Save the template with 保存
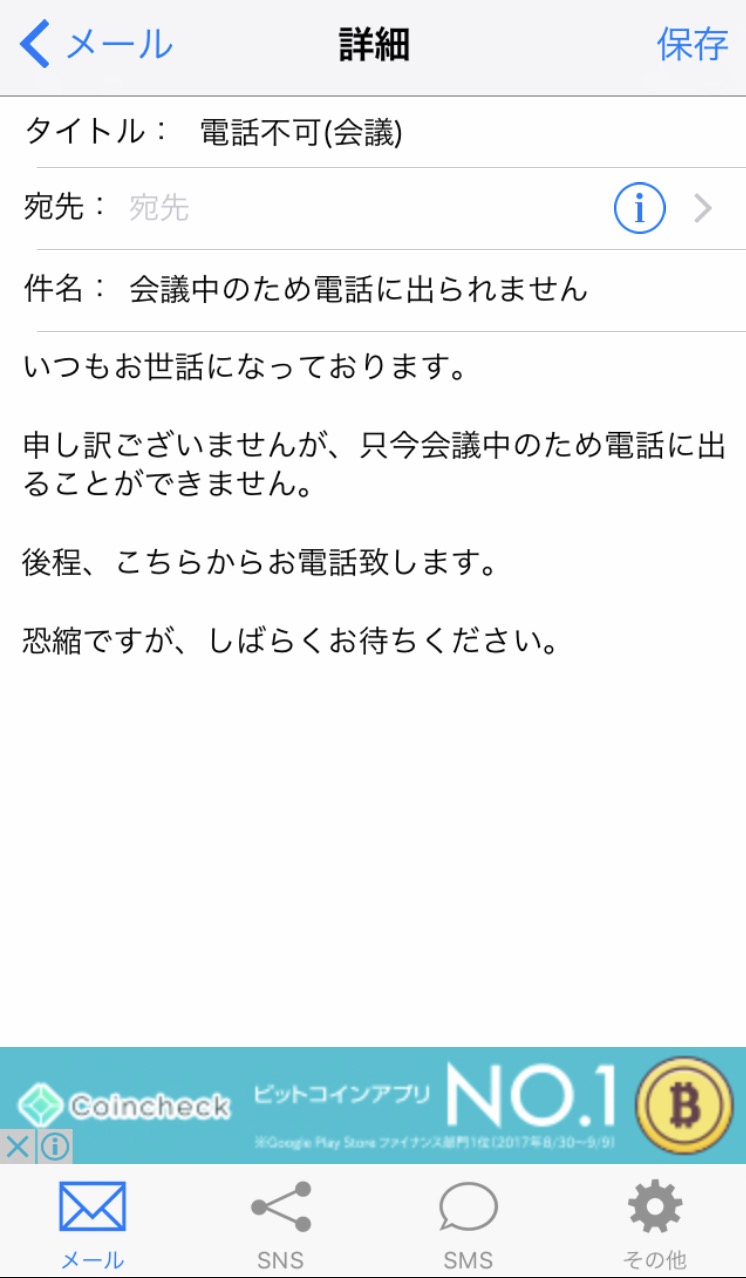This screenshot has height=1278, width=746. 692,45
